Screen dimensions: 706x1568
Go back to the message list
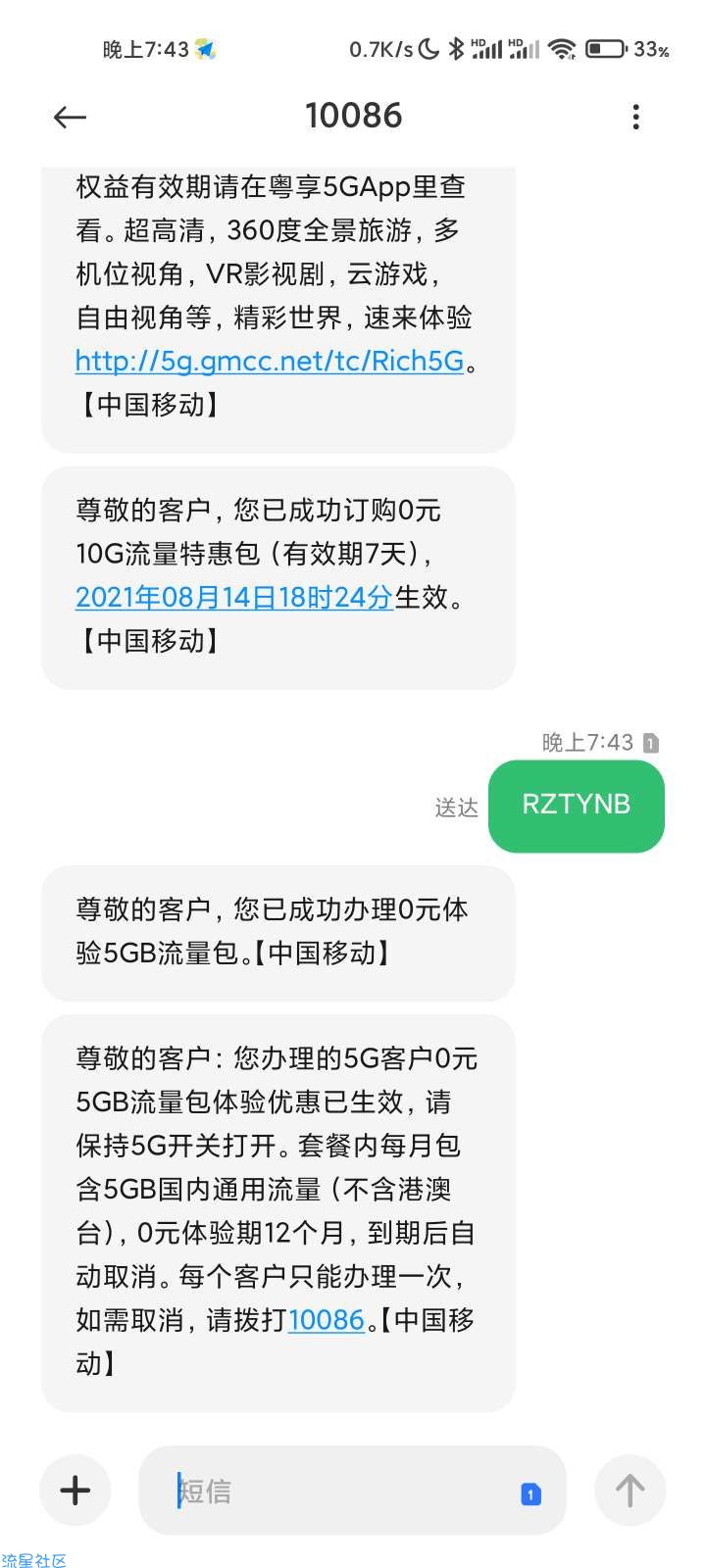point(70,118)
